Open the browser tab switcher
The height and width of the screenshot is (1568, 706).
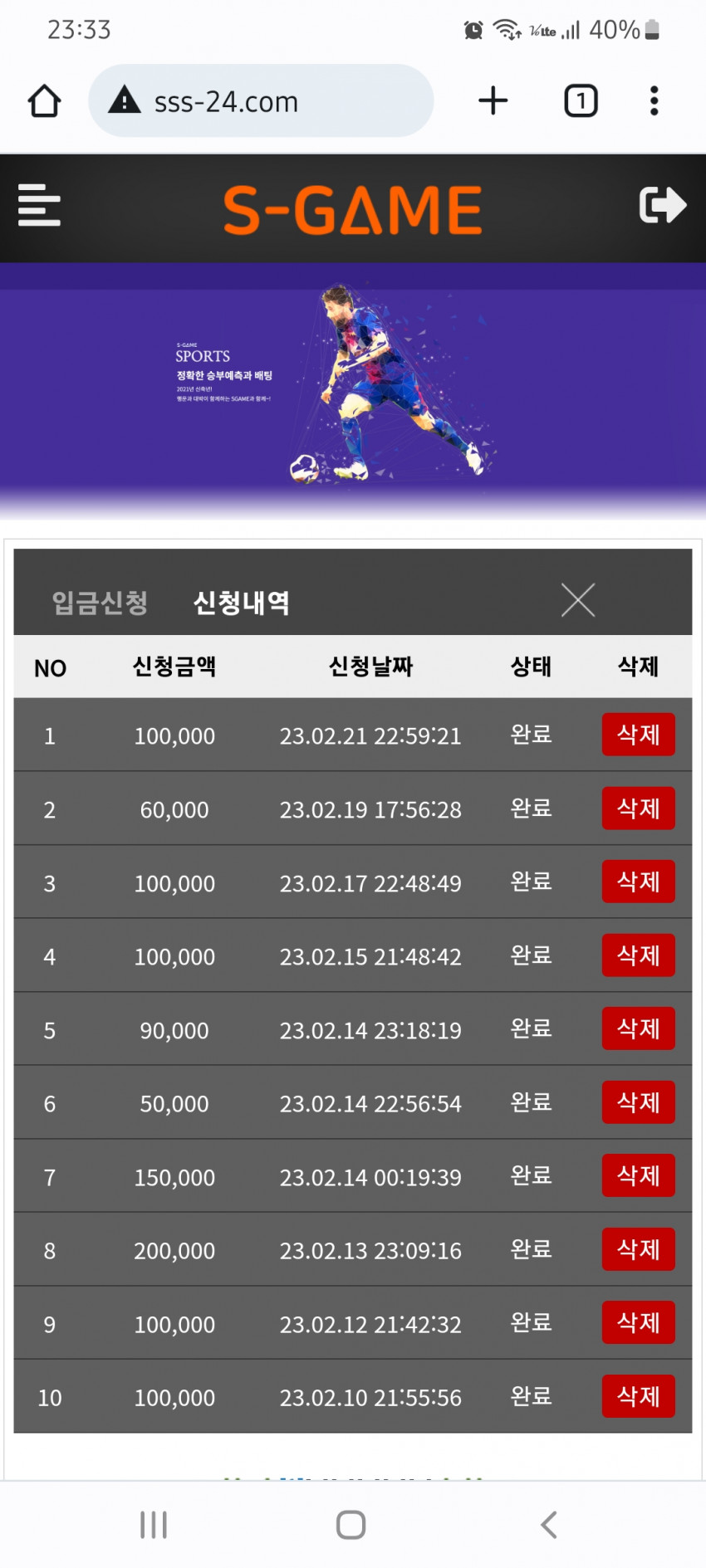(581, 101)
